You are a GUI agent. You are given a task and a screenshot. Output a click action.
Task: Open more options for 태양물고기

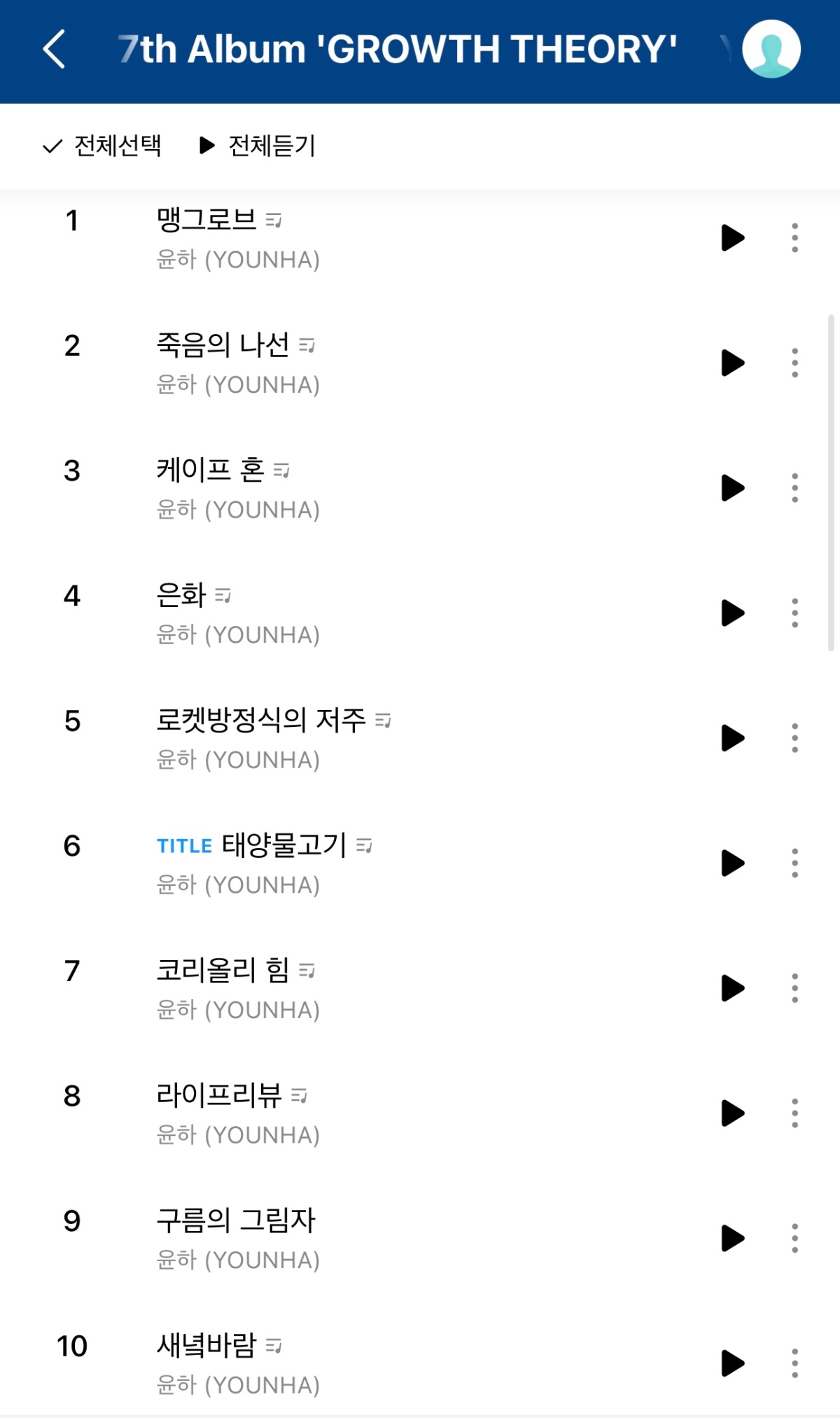[794, 863]
